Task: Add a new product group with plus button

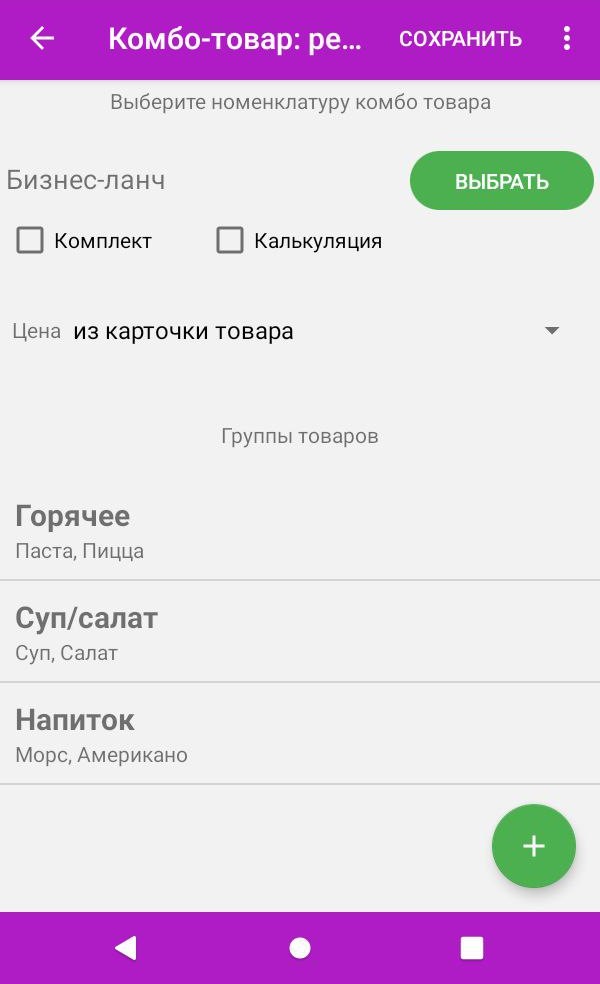Action: (x=533, y=846)
